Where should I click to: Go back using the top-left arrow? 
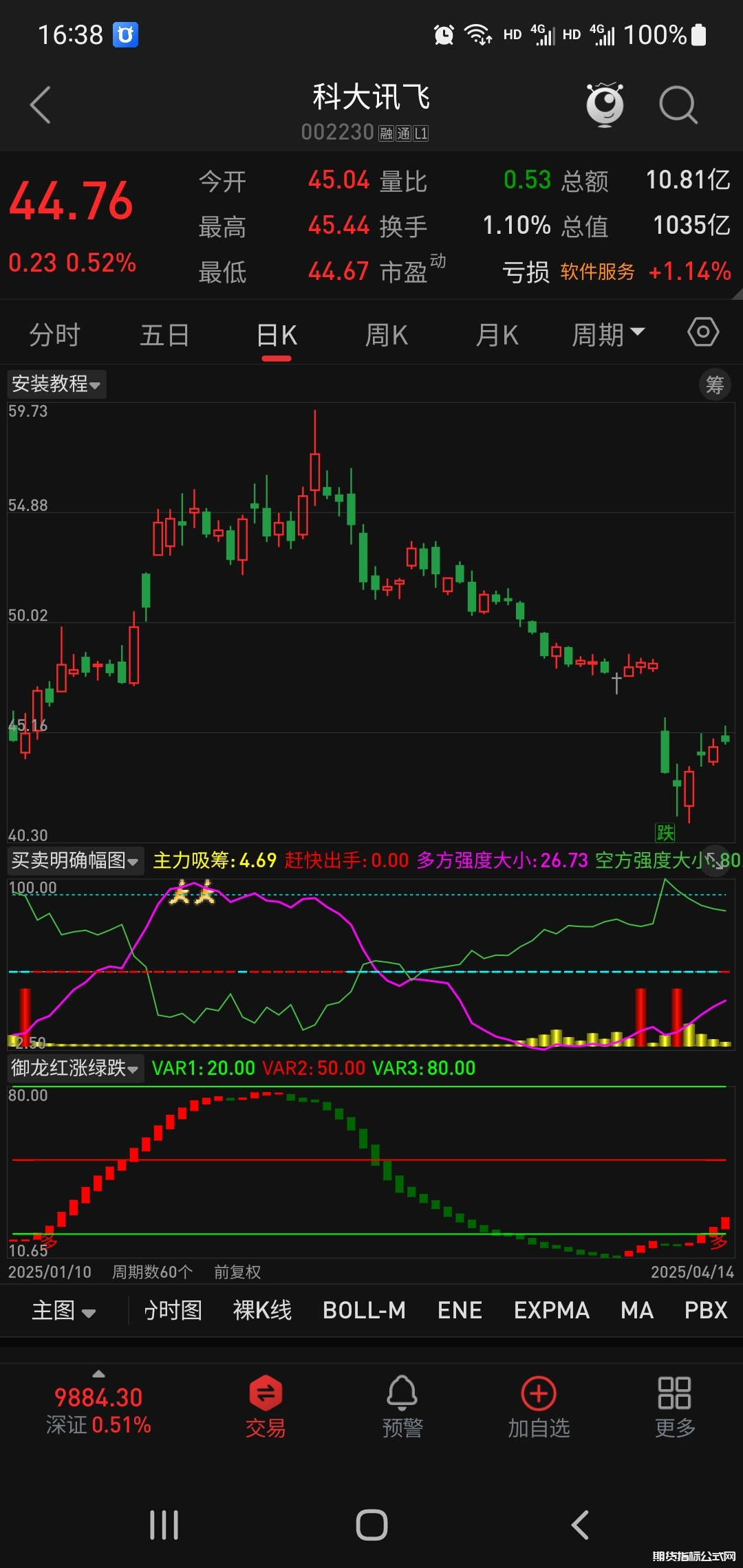click(41, 105)
